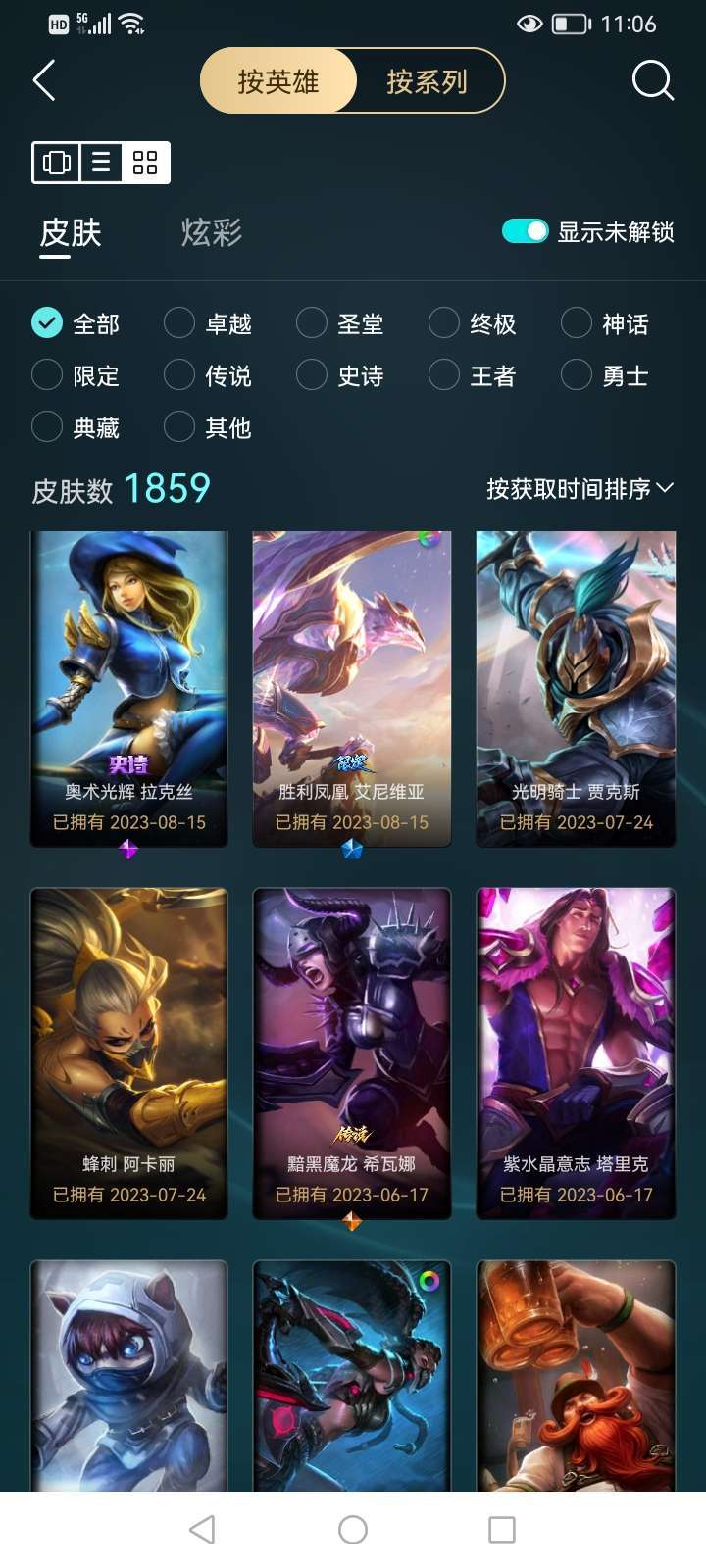Select the 王者 filter option
Viewport: 706px width, 1568px height.
tap(443, 375)
